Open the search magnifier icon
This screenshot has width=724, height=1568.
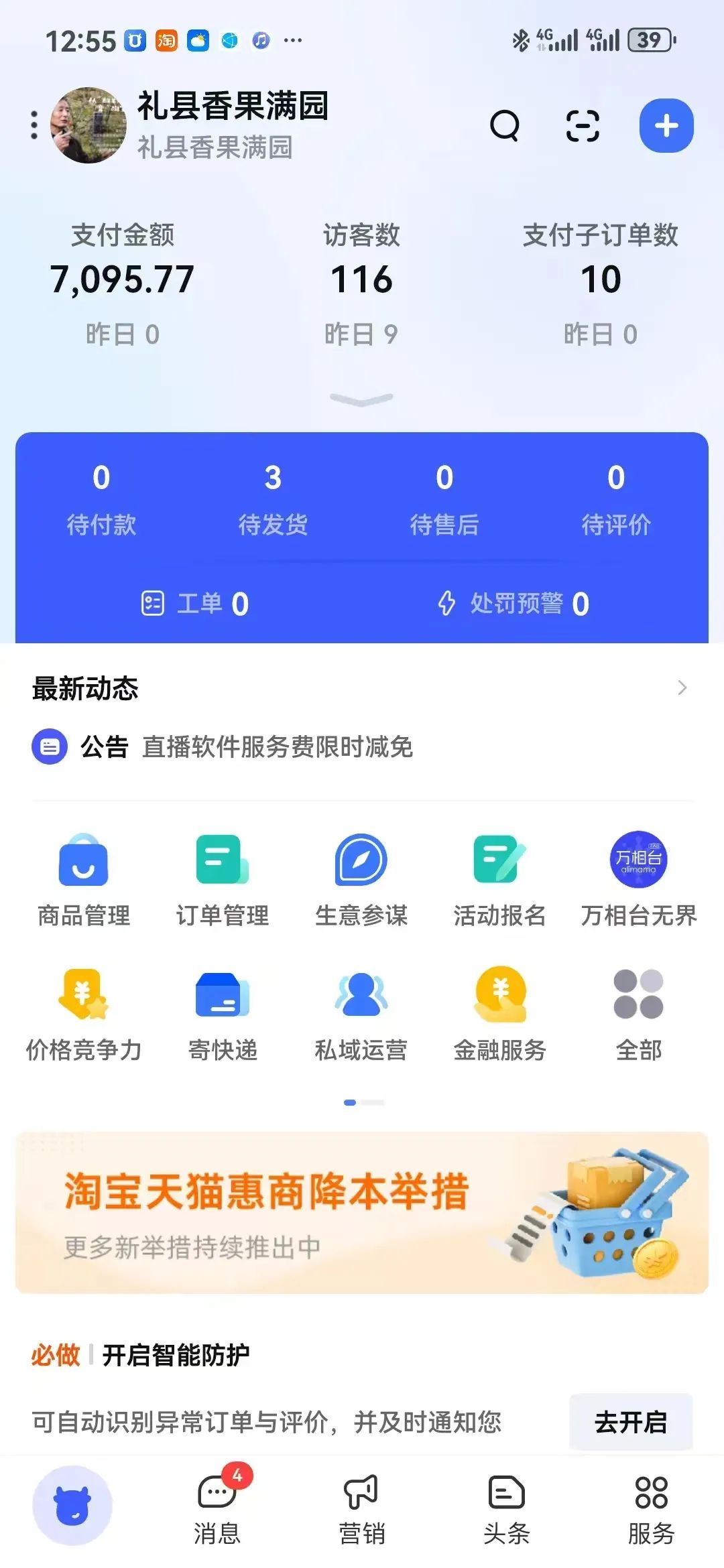tap(505, 125)
